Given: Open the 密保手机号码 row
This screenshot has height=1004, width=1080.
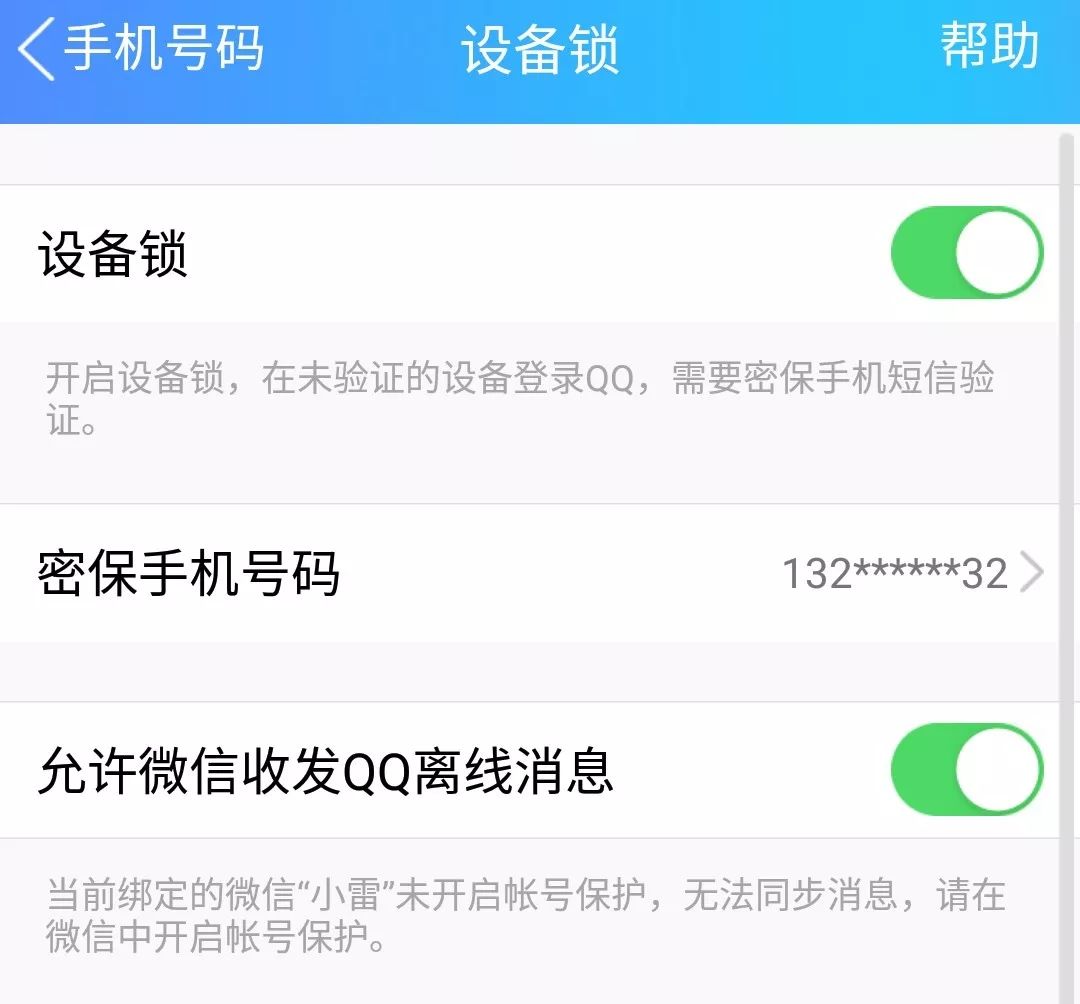Looking at the screenshot, I should point(540,574).
